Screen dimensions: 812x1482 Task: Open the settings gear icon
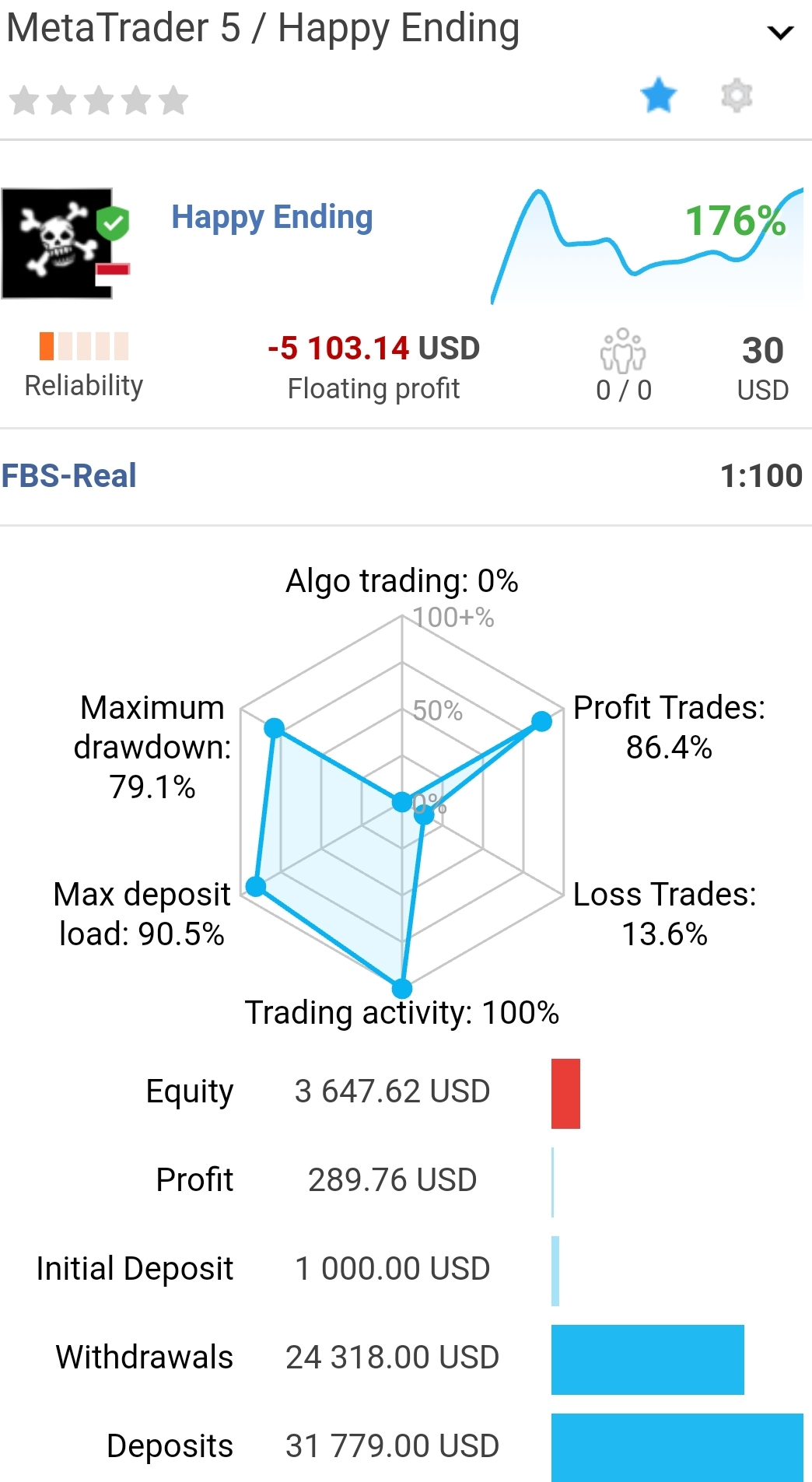coord(737,96)
